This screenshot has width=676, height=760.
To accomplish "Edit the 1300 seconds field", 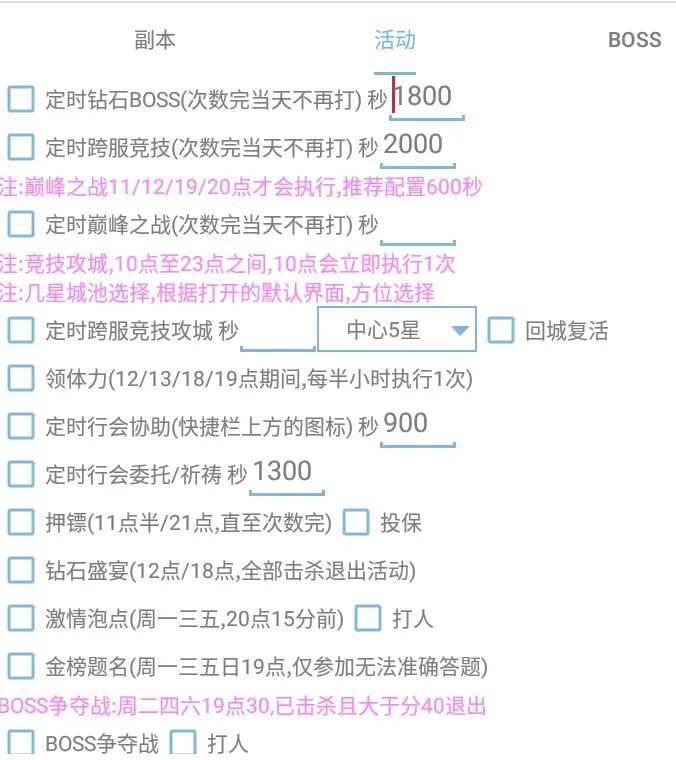I will 286,472.
